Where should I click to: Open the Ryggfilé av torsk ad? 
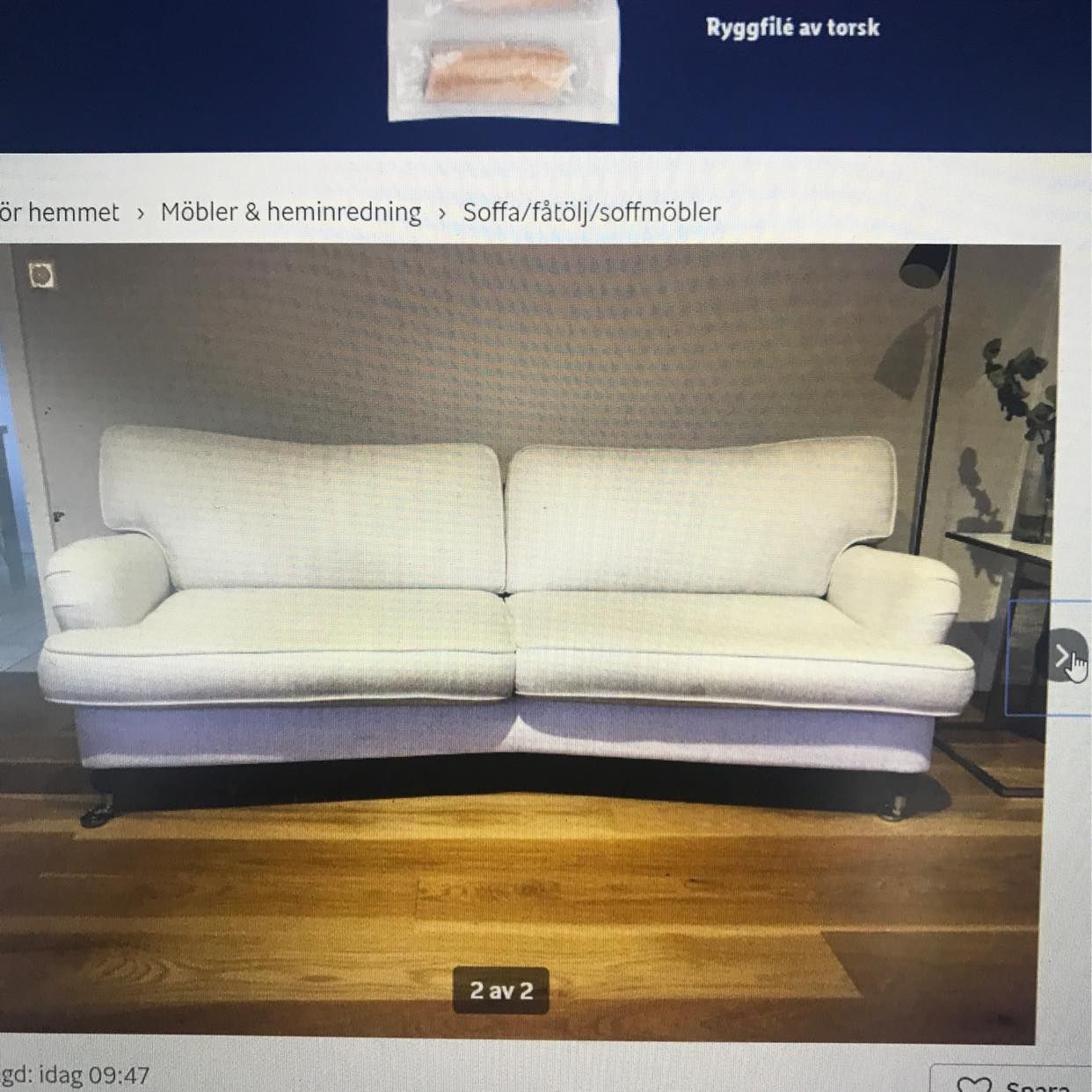click(x=791, y=28)
